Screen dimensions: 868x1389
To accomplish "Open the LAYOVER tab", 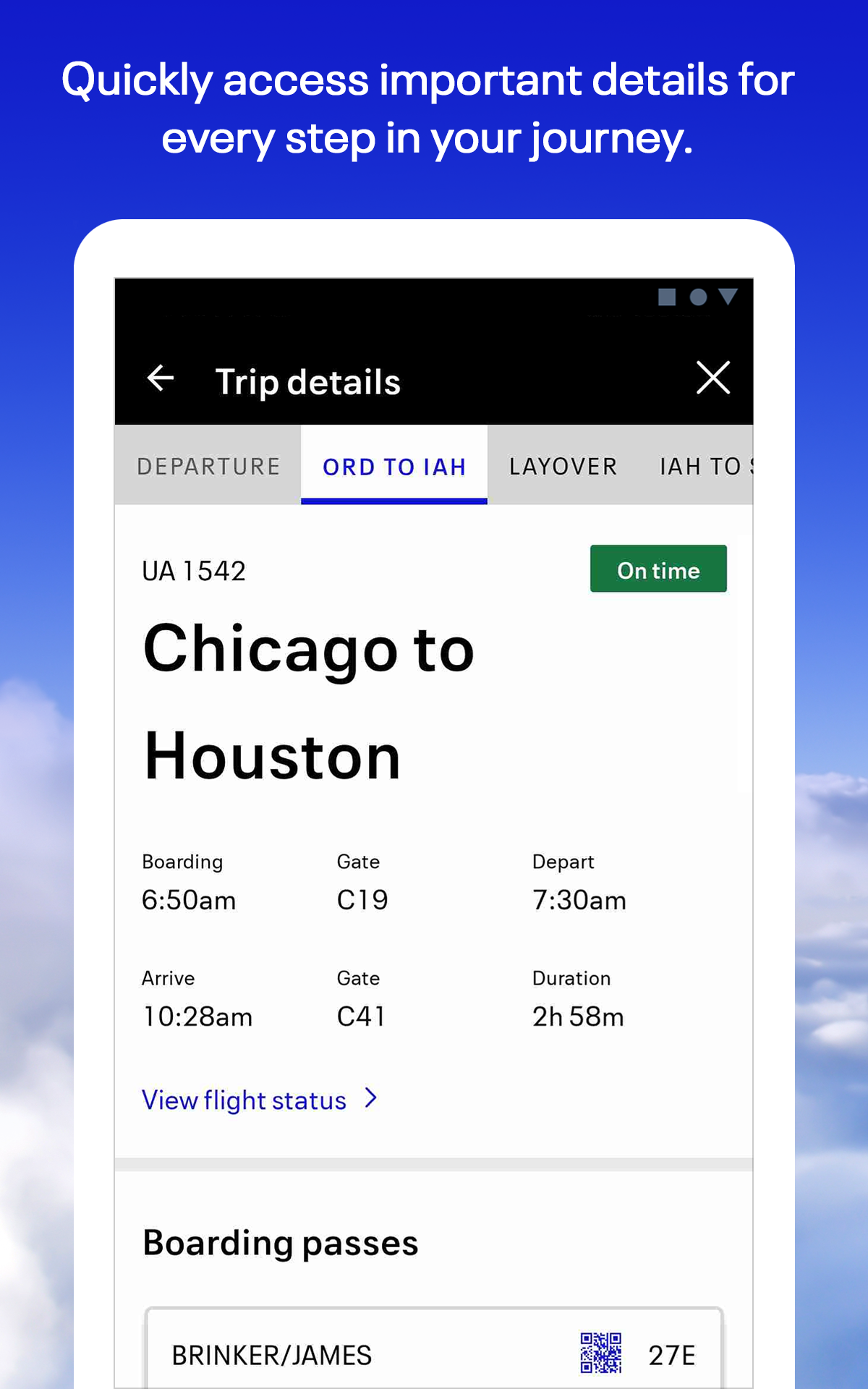I will [x=562, y=466].
